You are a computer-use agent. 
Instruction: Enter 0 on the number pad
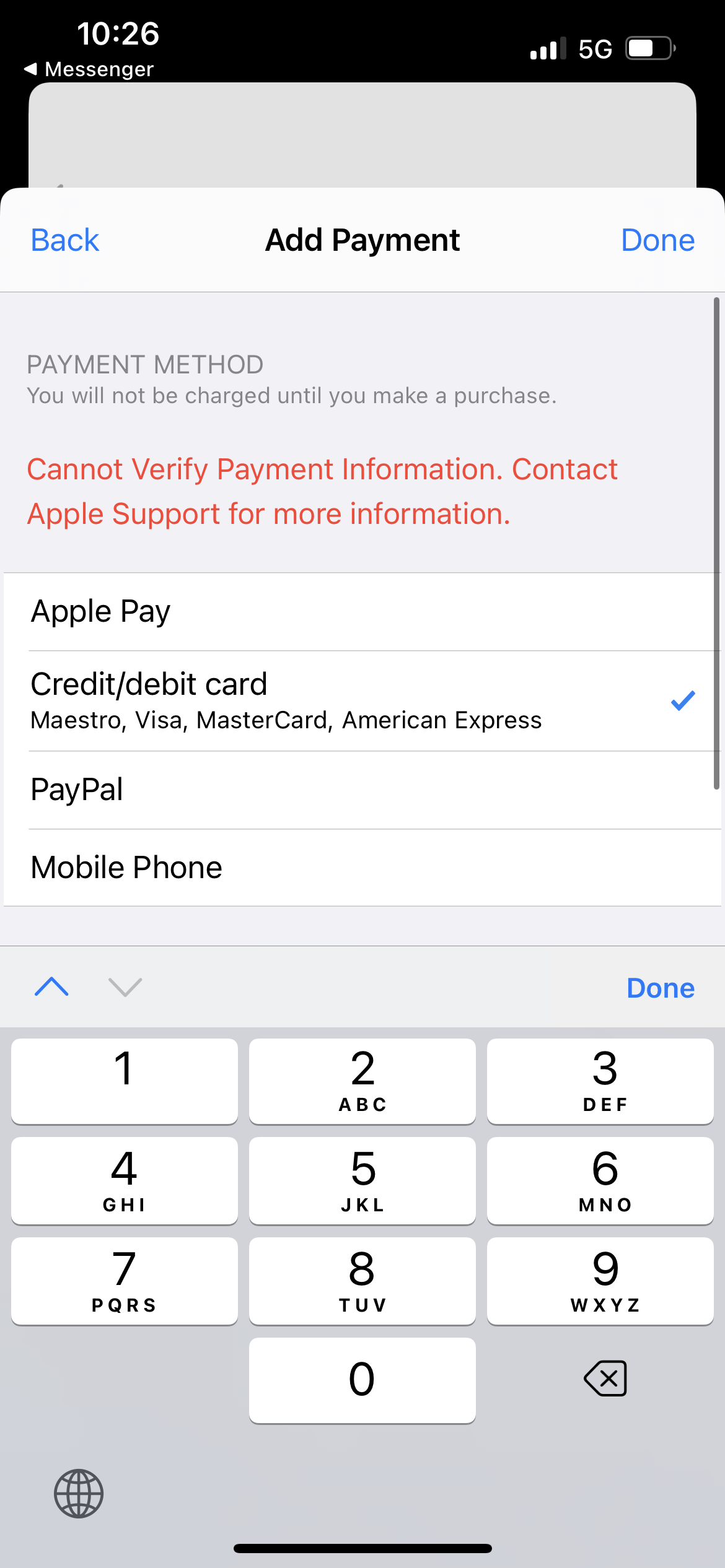pyautogui.click(x=362, y=1380)
